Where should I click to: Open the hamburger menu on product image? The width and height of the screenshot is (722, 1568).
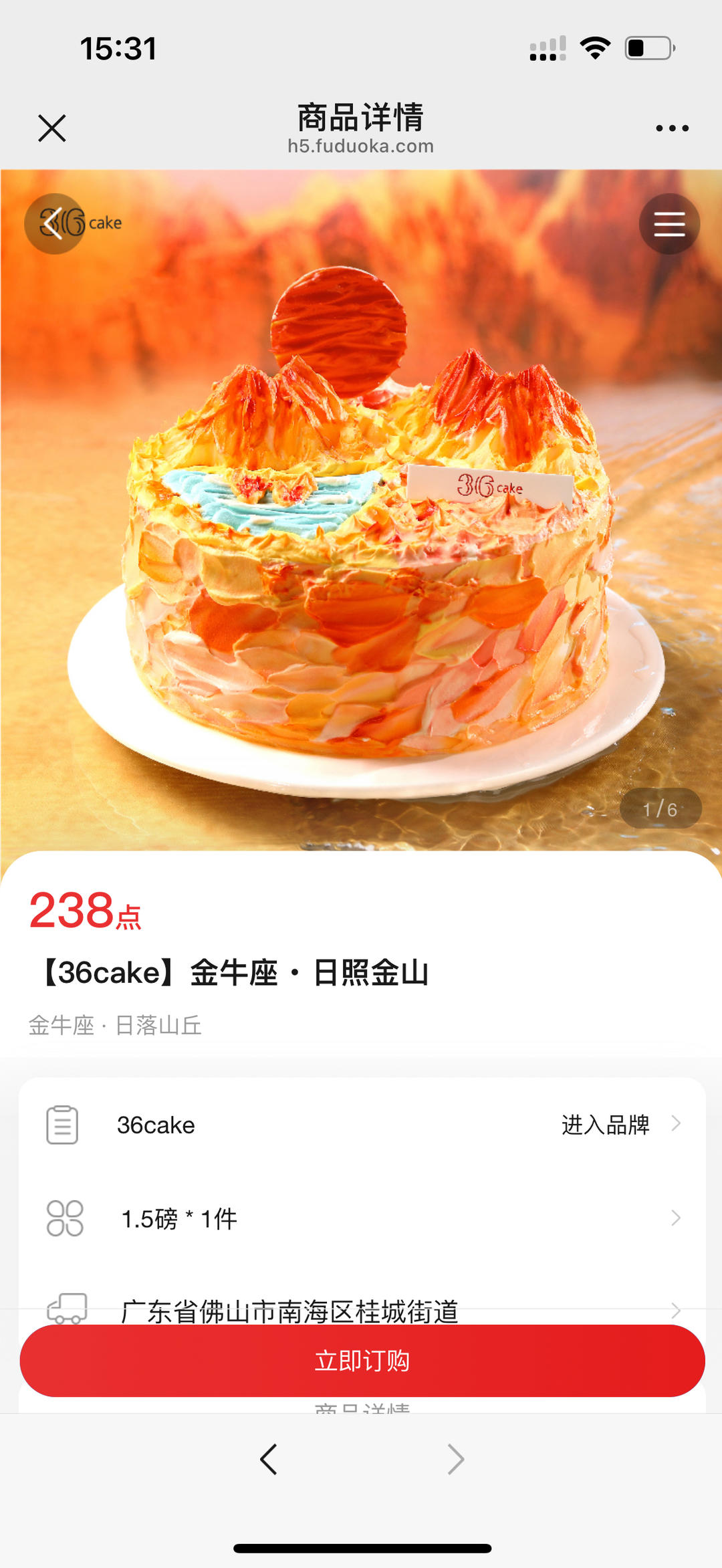(x=669, y=223)
